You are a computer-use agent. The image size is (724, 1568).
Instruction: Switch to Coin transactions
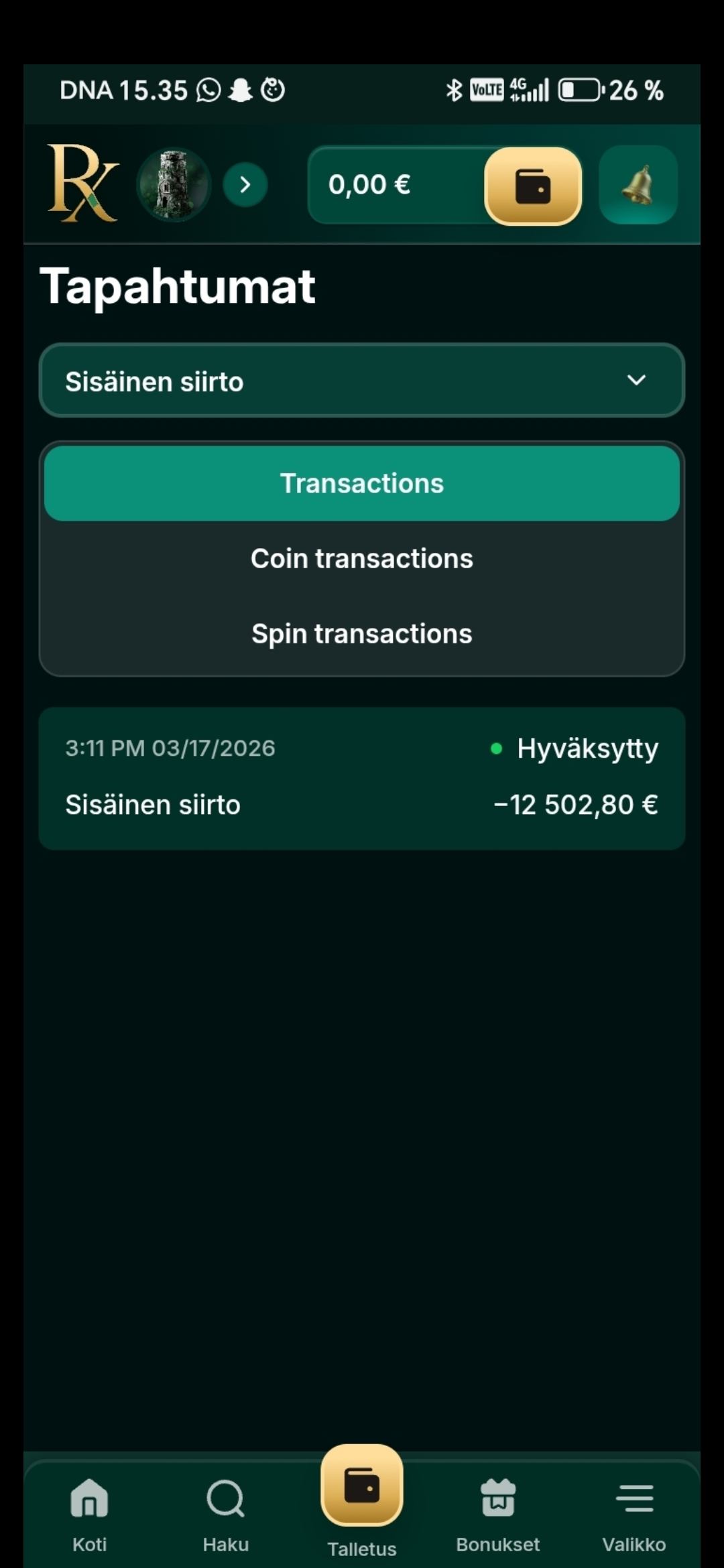coord(362,559)
